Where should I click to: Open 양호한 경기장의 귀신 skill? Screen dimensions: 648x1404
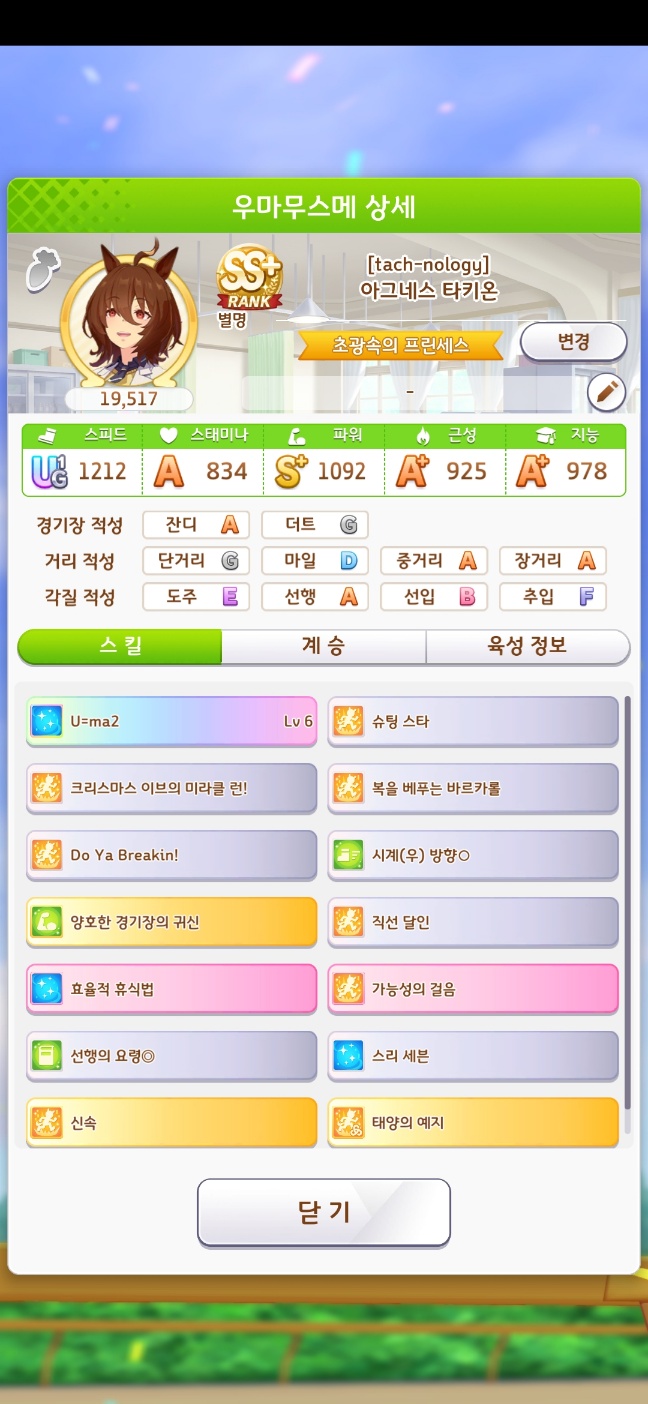click(x=171, y=922)
